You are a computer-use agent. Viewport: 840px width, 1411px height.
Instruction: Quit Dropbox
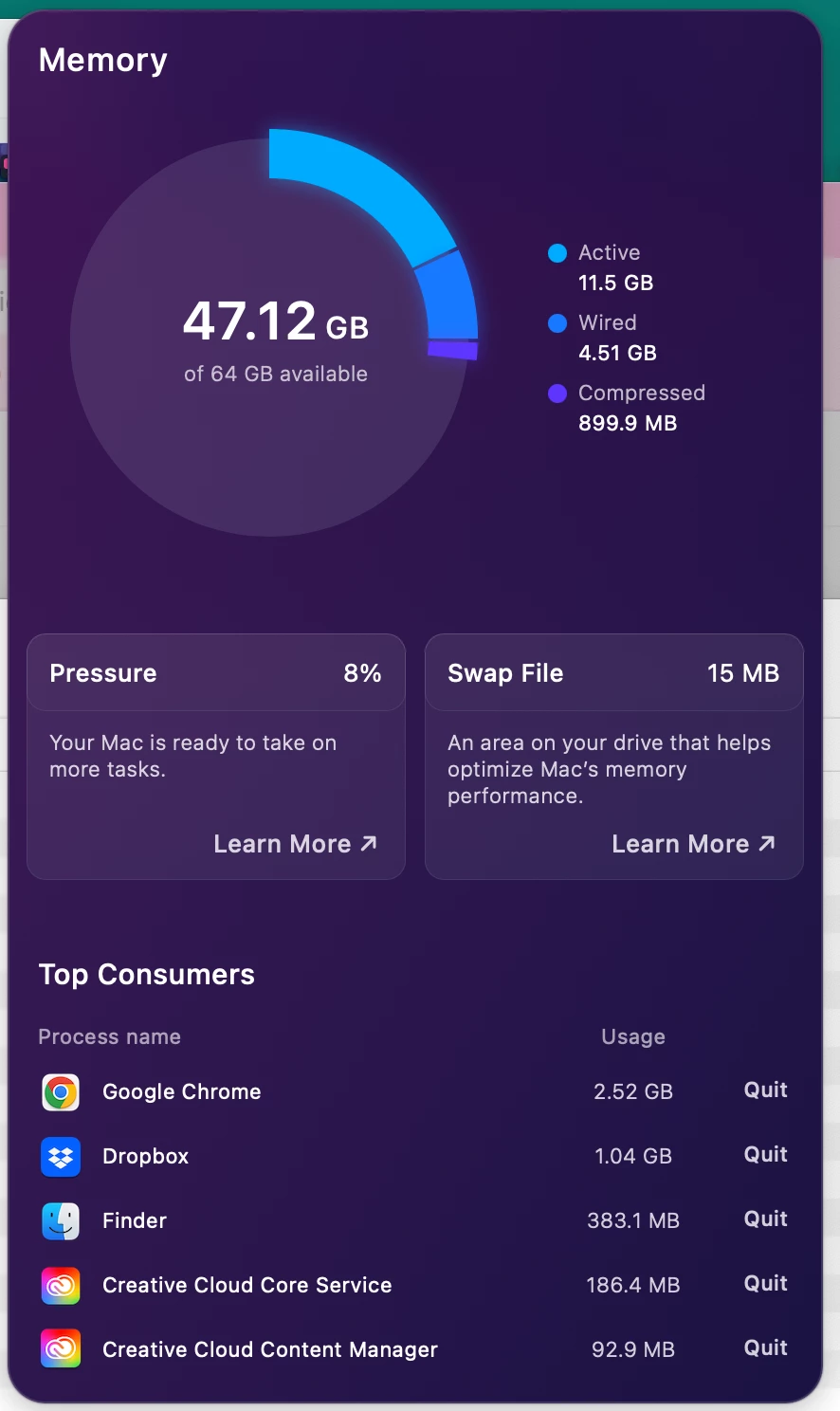pos(765,1155)
